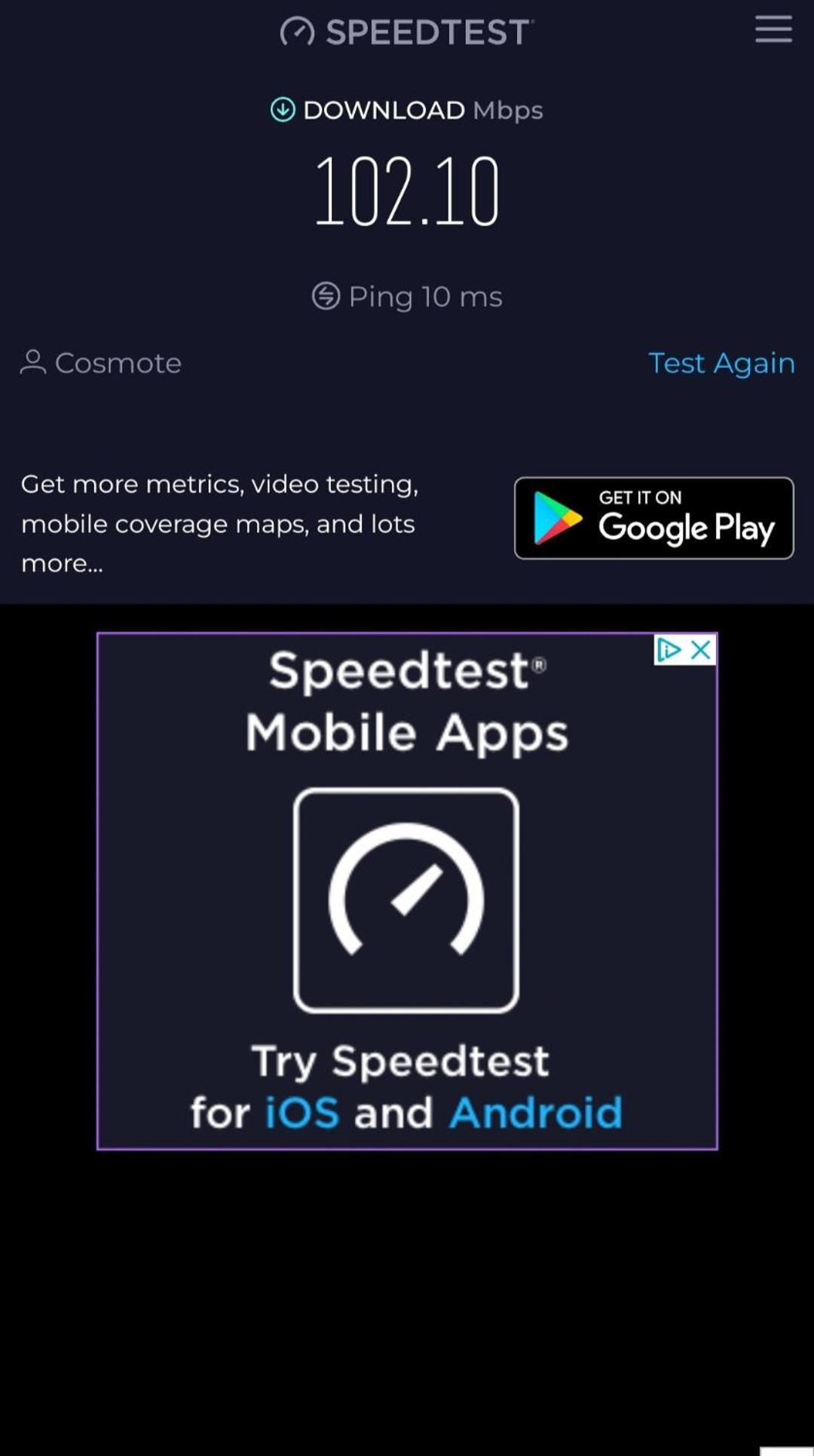Open the Speedtest Mobile Apps ad banner

click(x=407, y=897)
